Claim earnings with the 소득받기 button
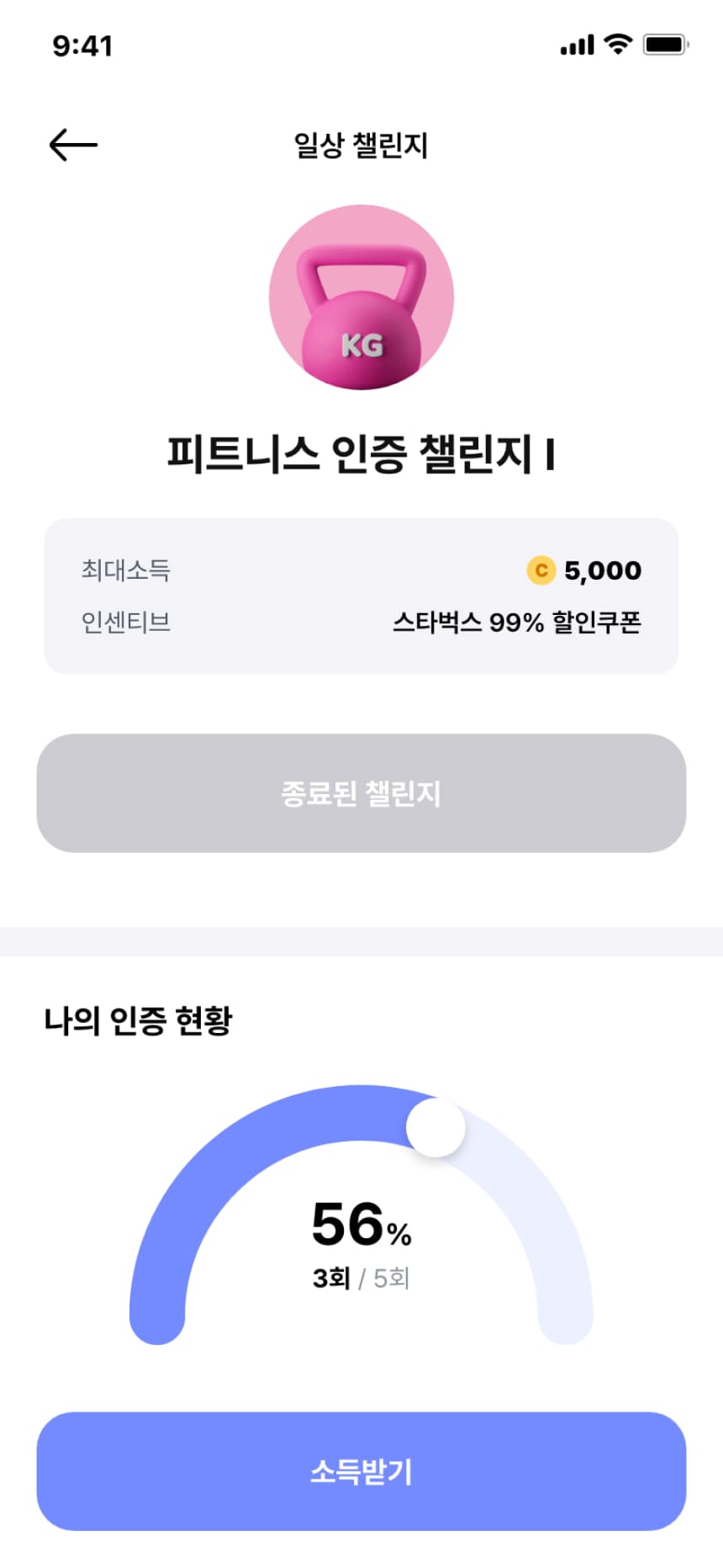 pos(361,1471)
